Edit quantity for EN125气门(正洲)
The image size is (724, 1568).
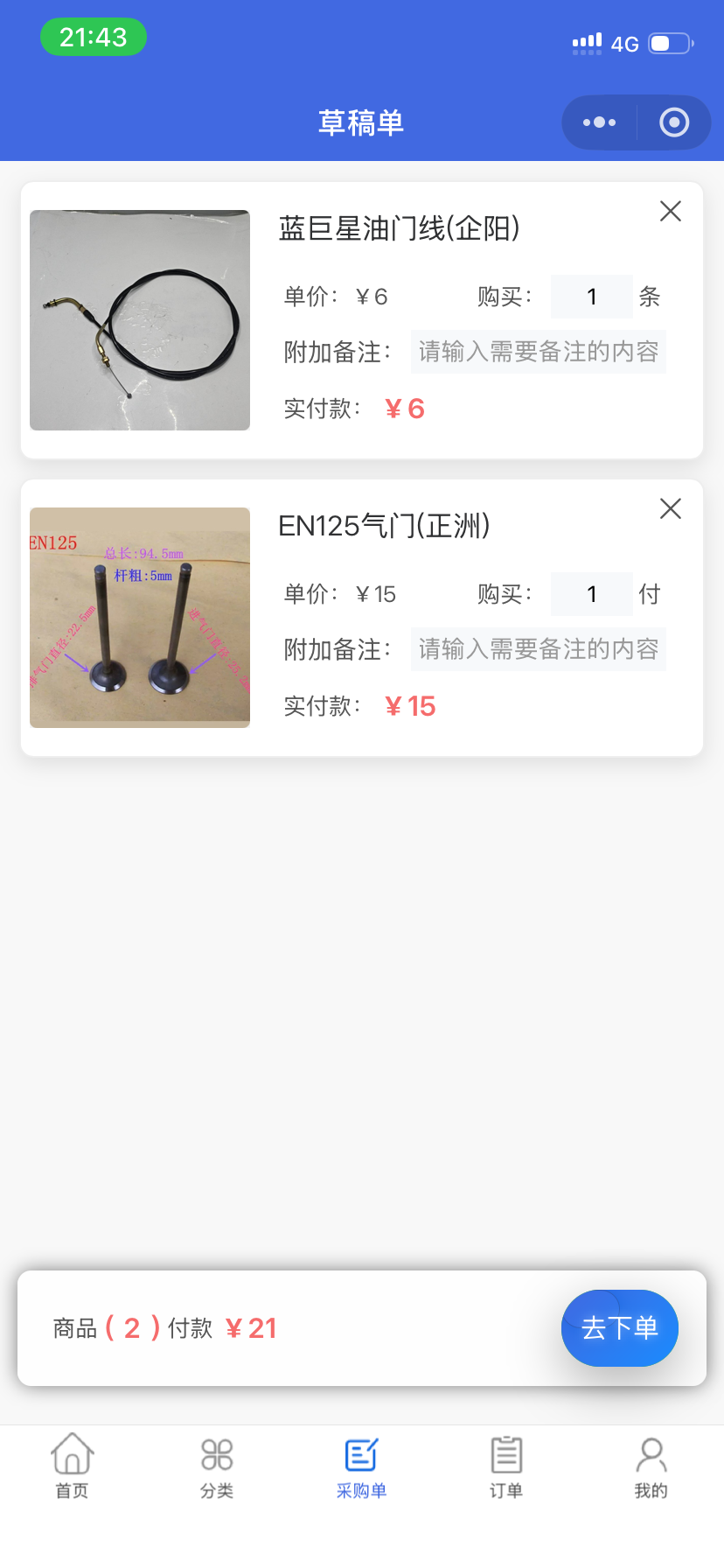click(591, 593)
